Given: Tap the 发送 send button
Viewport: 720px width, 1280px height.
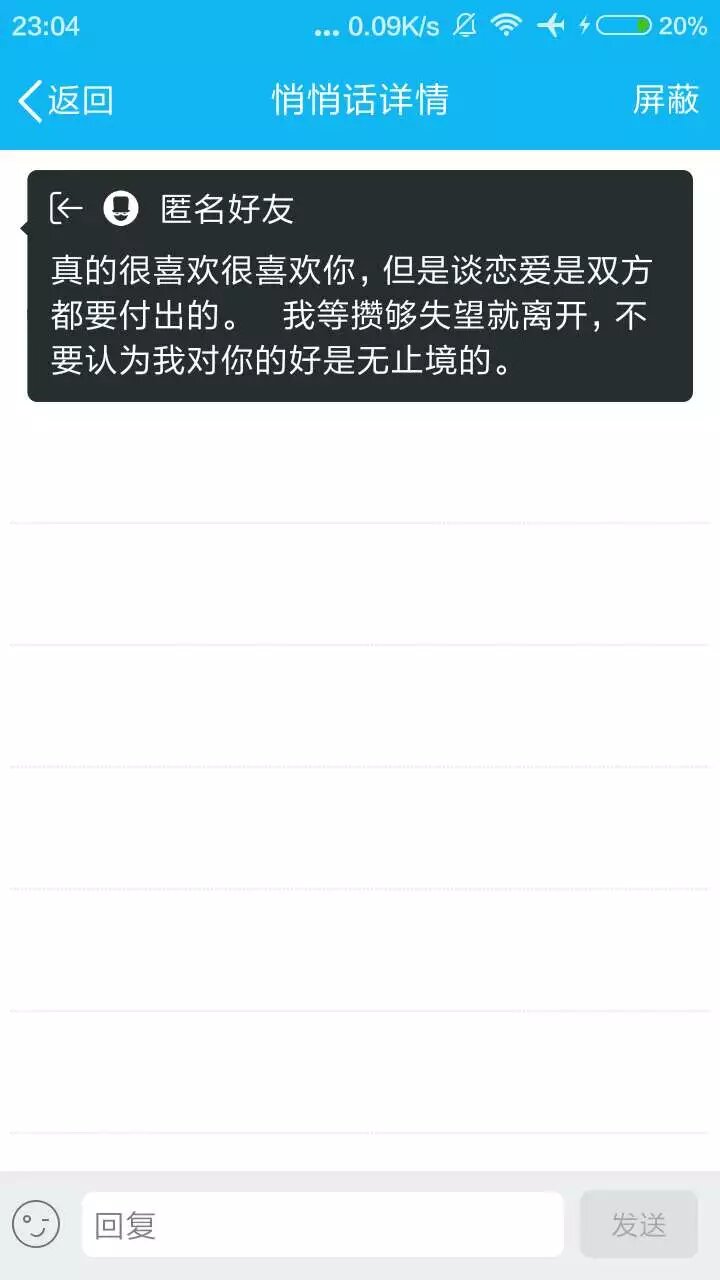Looking at the screenshot, I should [x=638, y=1224].
